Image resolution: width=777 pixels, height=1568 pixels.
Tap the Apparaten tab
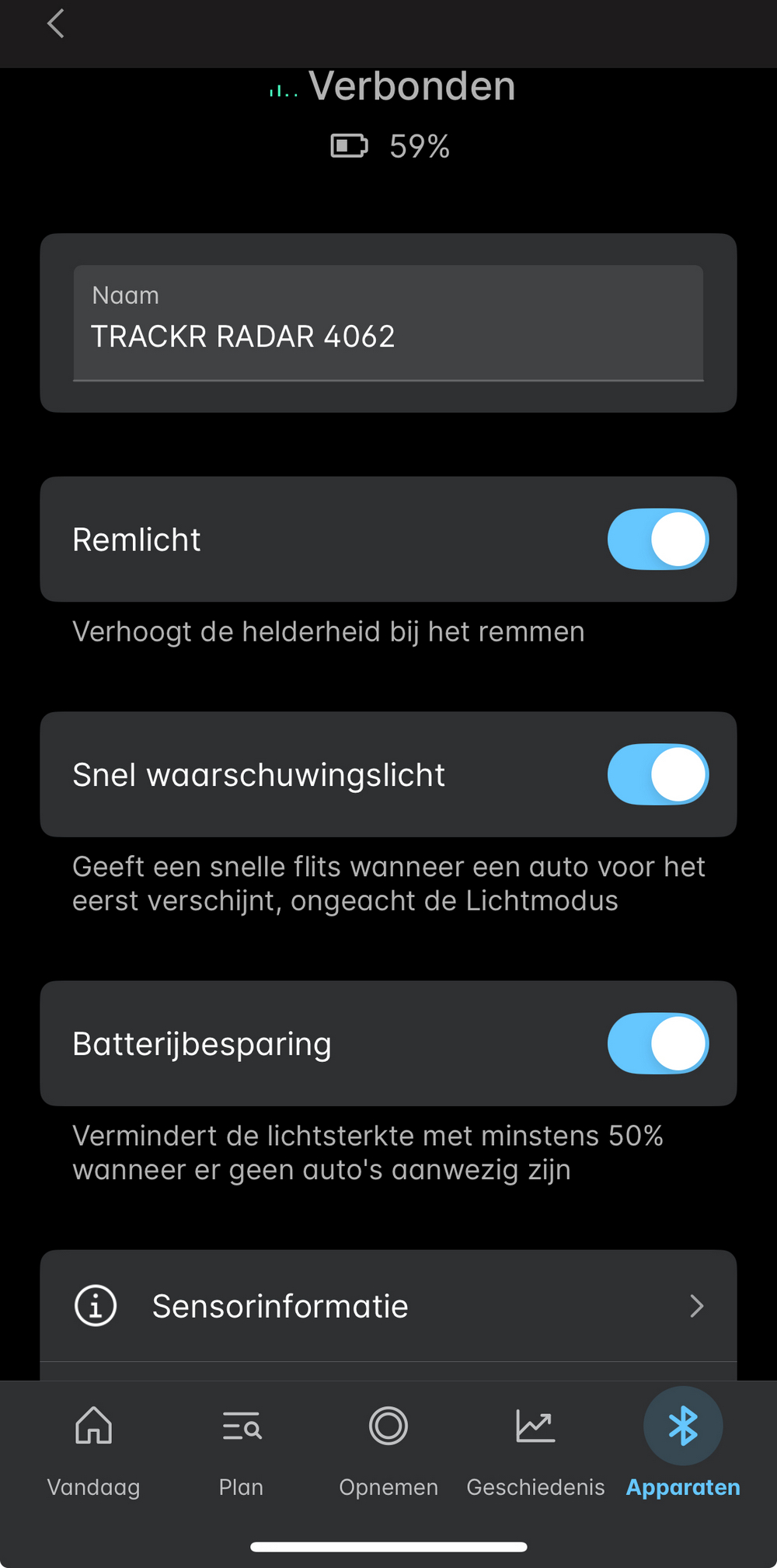683,1451
